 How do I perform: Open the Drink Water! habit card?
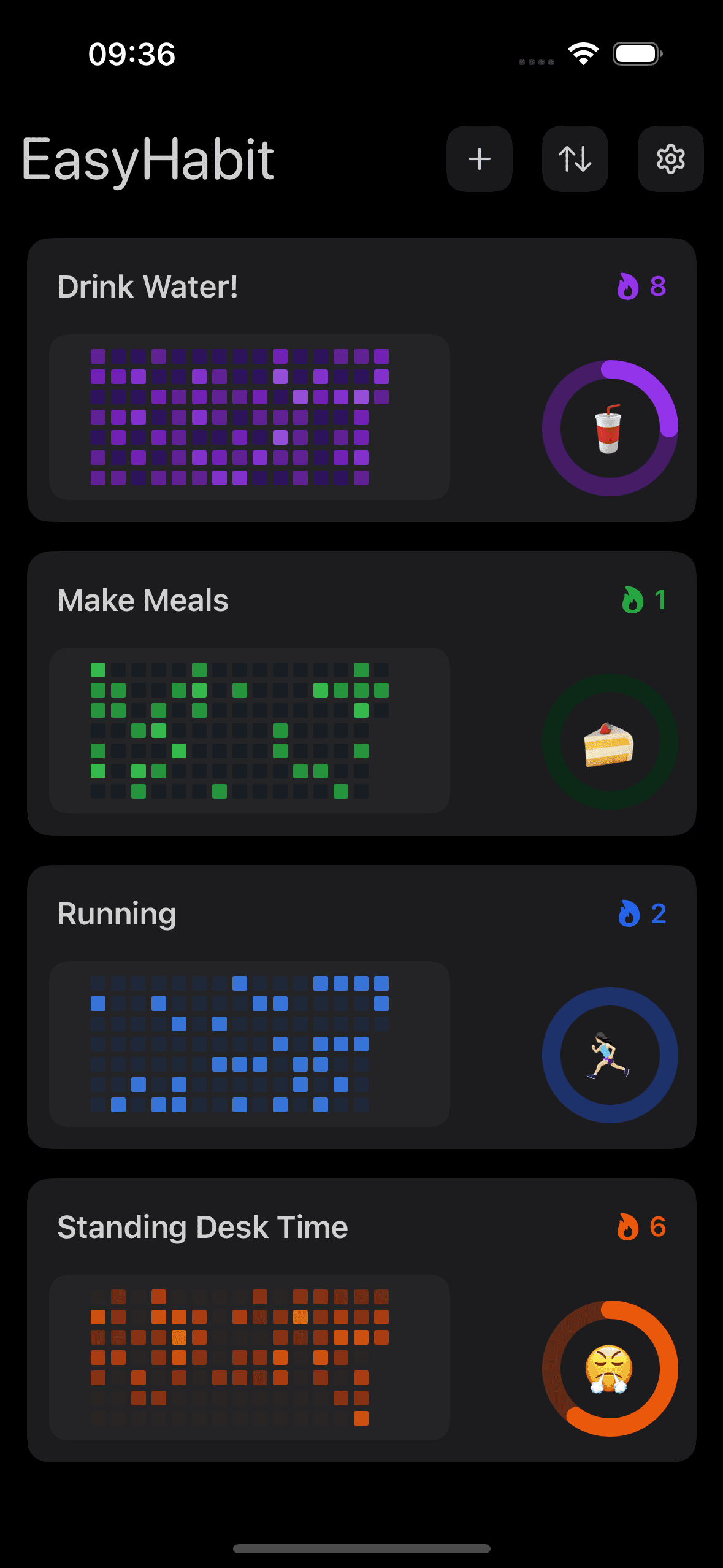click(x=147, y=287)
